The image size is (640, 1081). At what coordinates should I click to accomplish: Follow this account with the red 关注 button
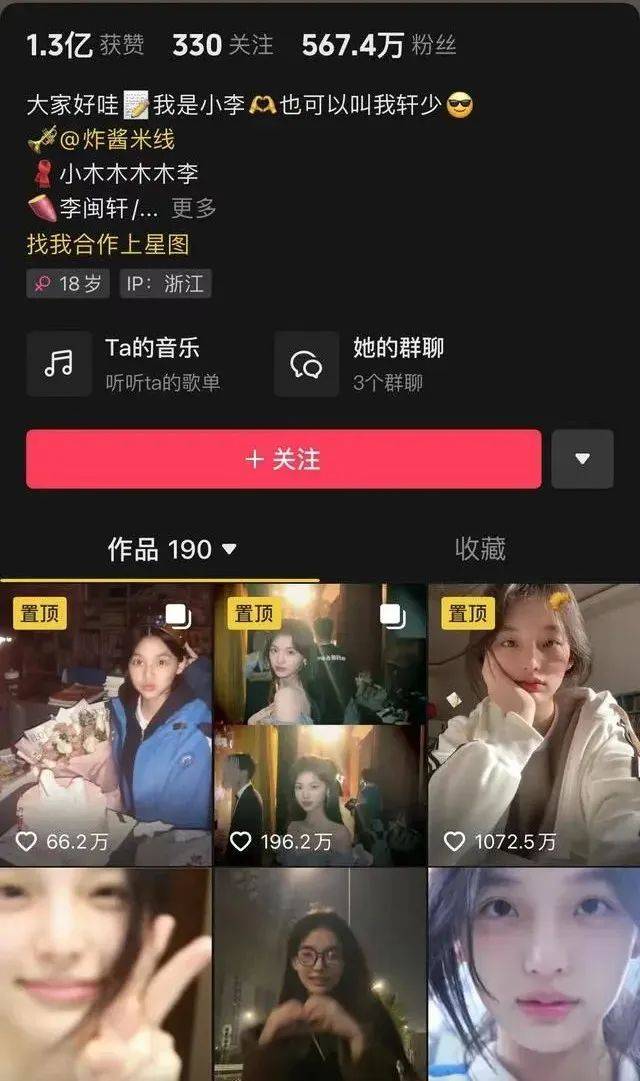(x=283, y=459)
